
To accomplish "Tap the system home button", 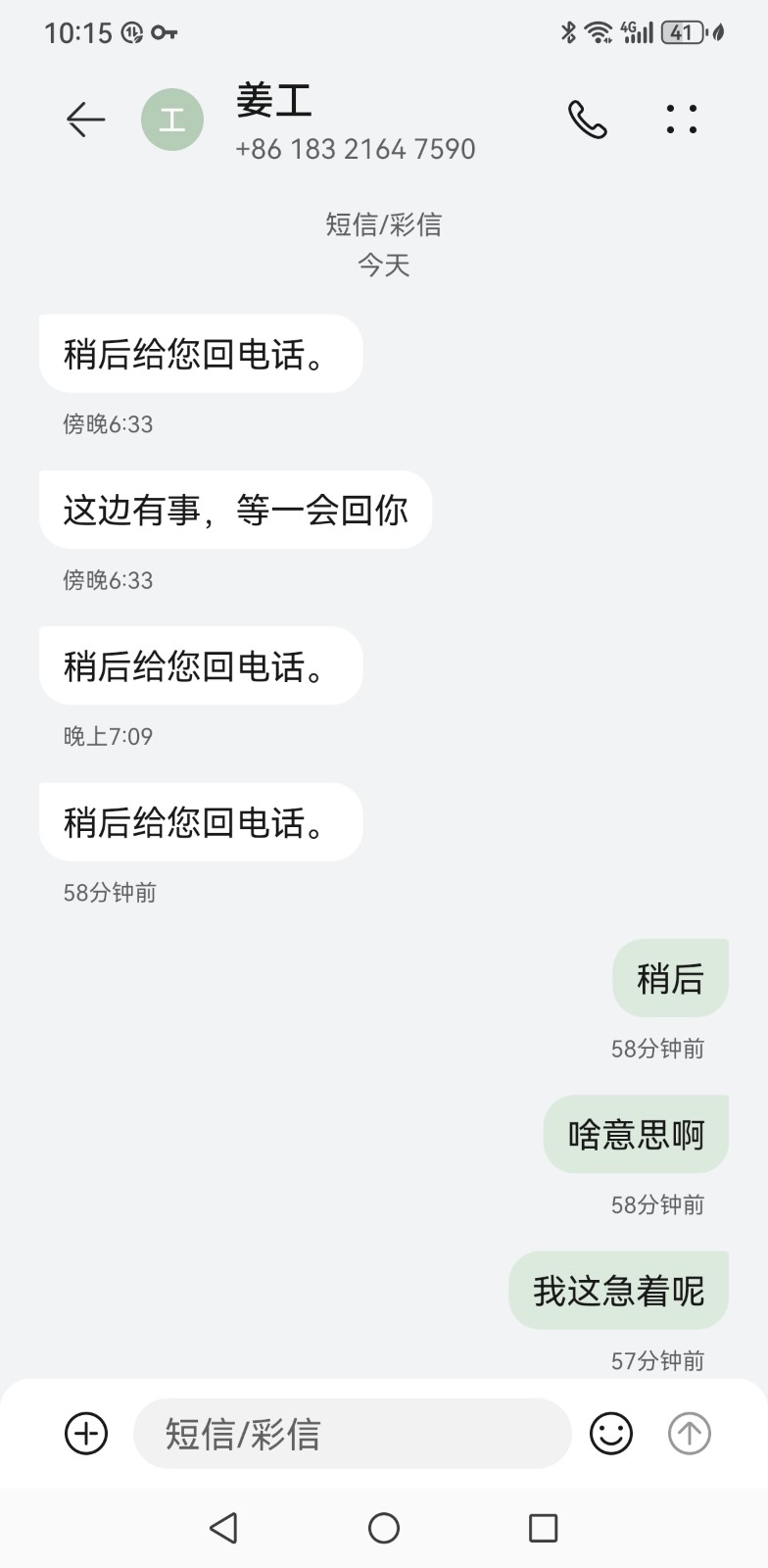I will (384, 1528).
